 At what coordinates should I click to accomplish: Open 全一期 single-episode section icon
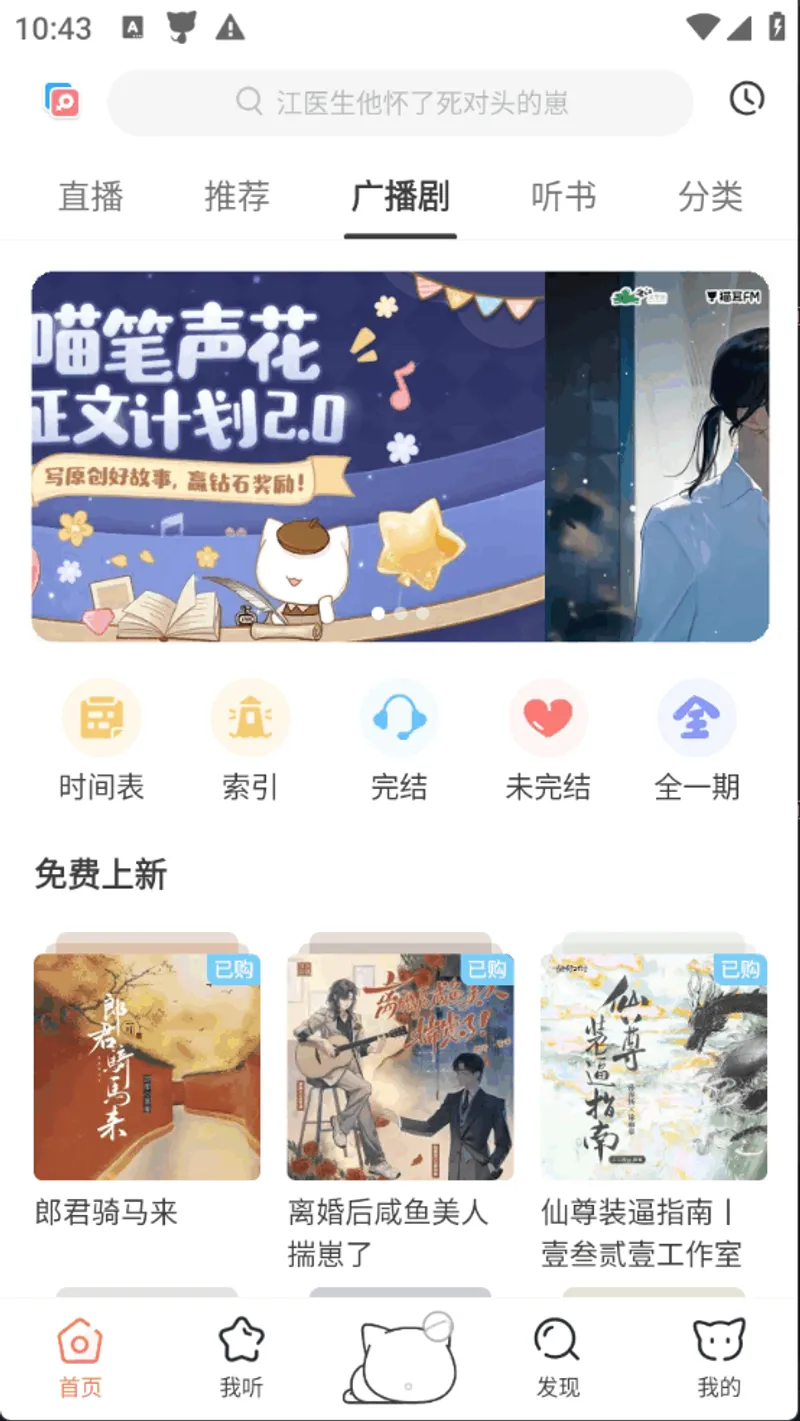[697, 717]
